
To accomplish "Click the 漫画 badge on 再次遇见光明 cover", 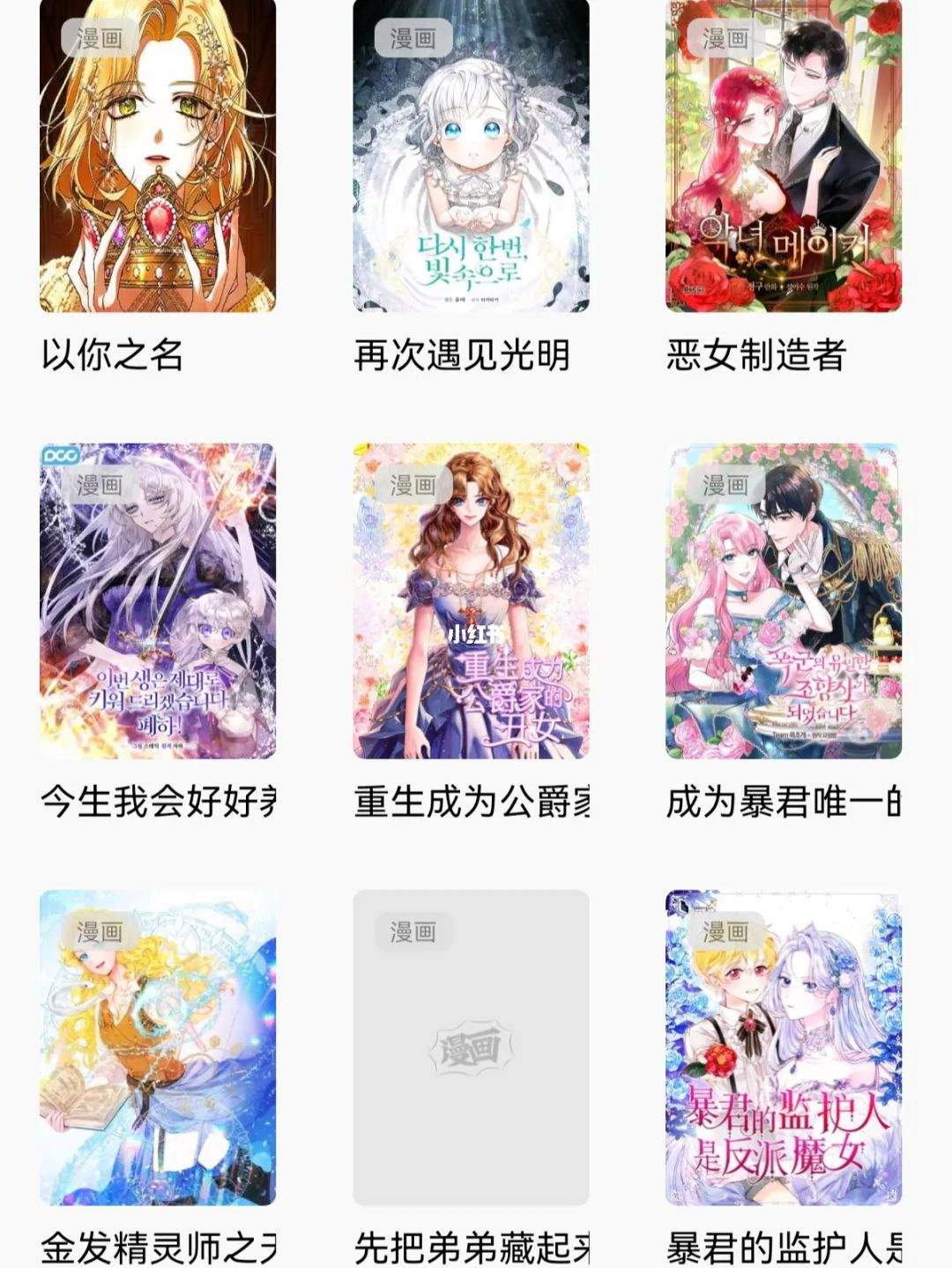I will point(413,39).
